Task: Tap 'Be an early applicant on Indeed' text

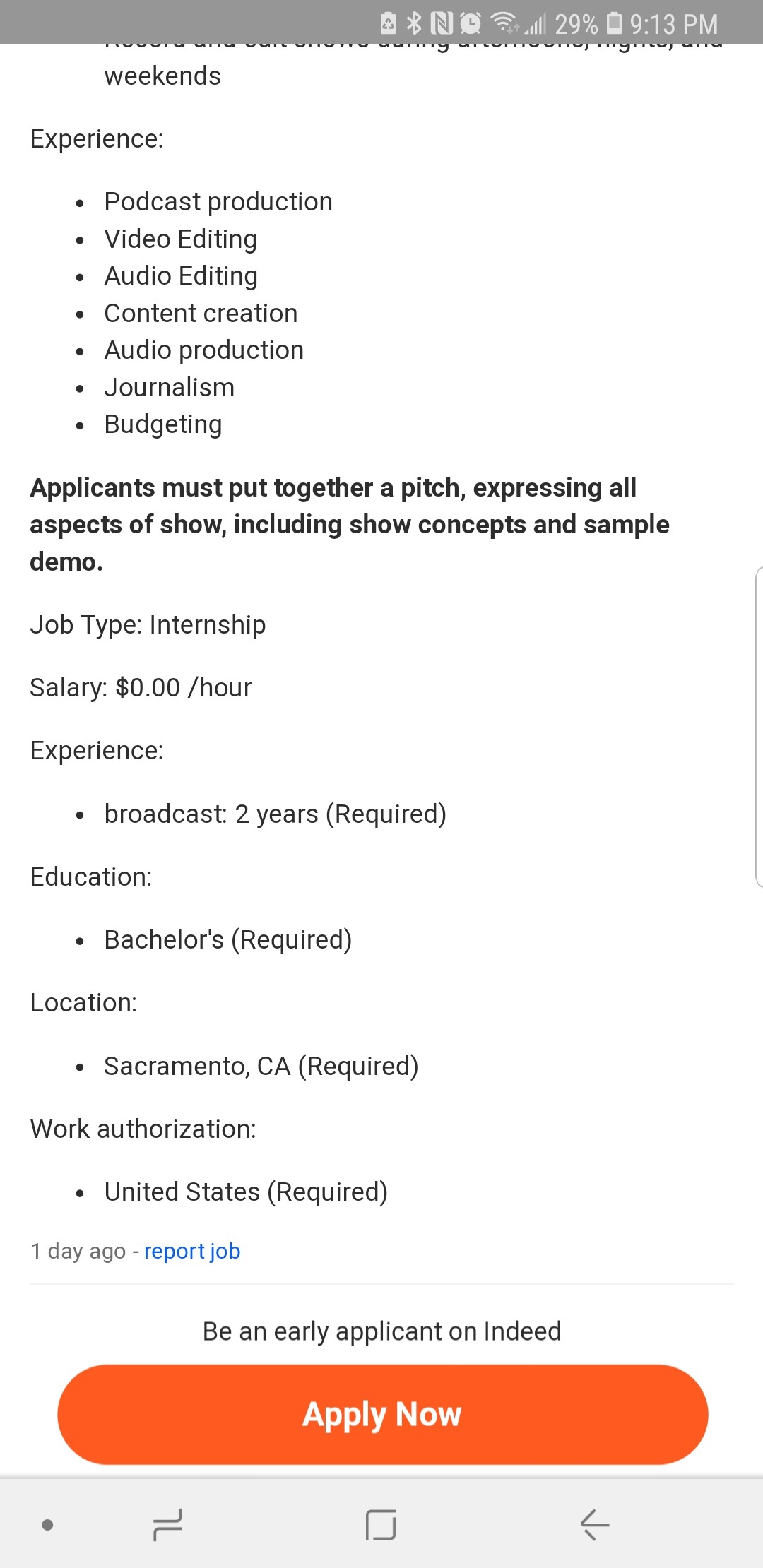Action: point(381,1330)
